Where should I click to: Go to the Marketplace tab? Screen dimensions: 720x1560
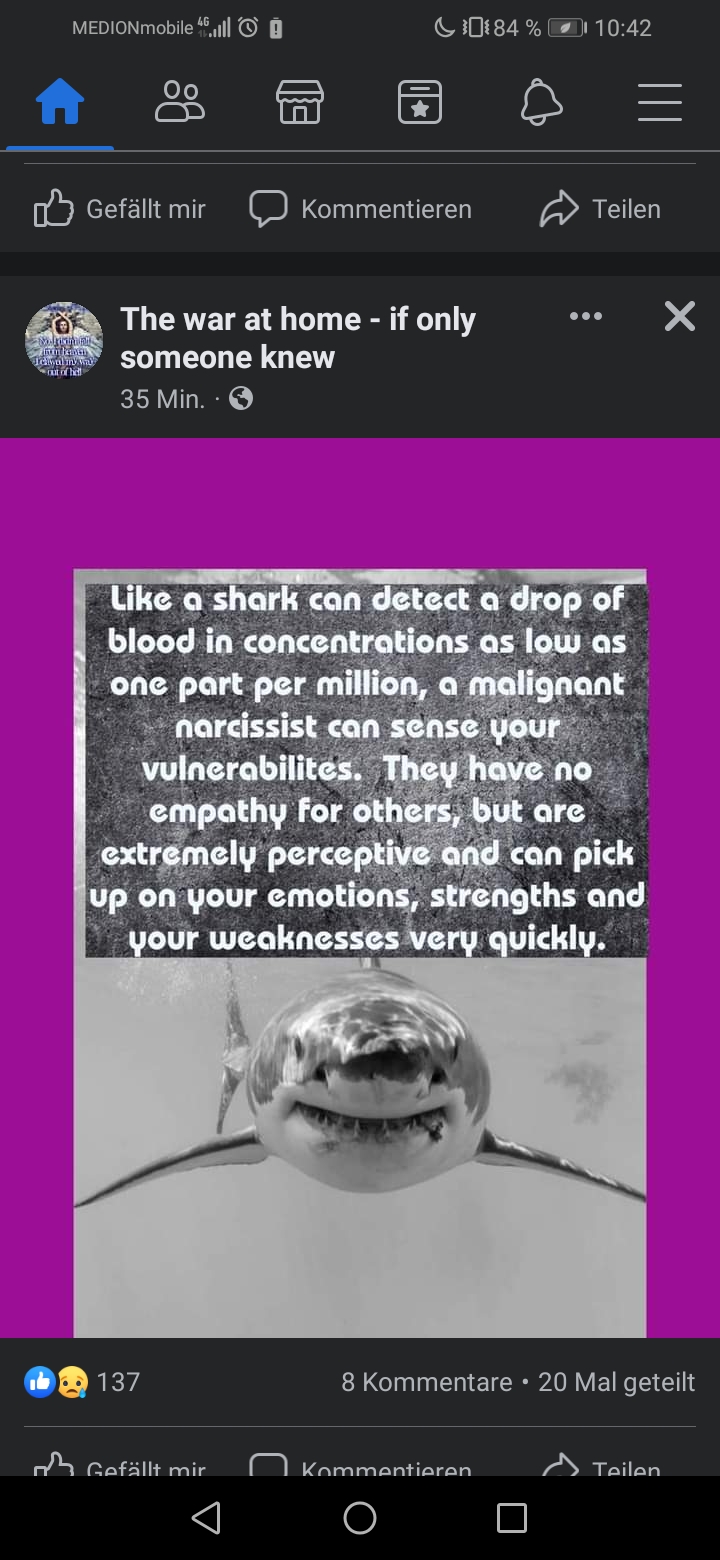click(300, 102)
